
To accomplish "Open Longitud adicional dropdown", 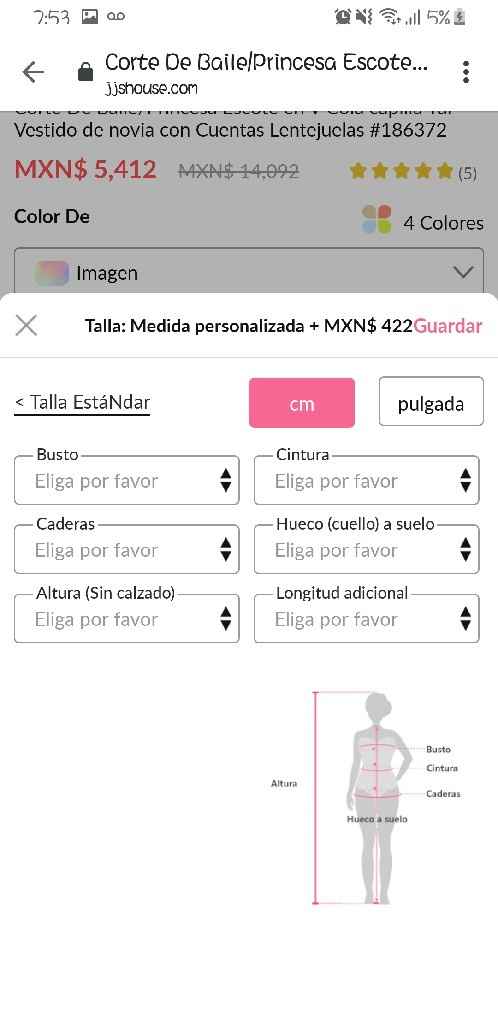I will tap(366, 619).
